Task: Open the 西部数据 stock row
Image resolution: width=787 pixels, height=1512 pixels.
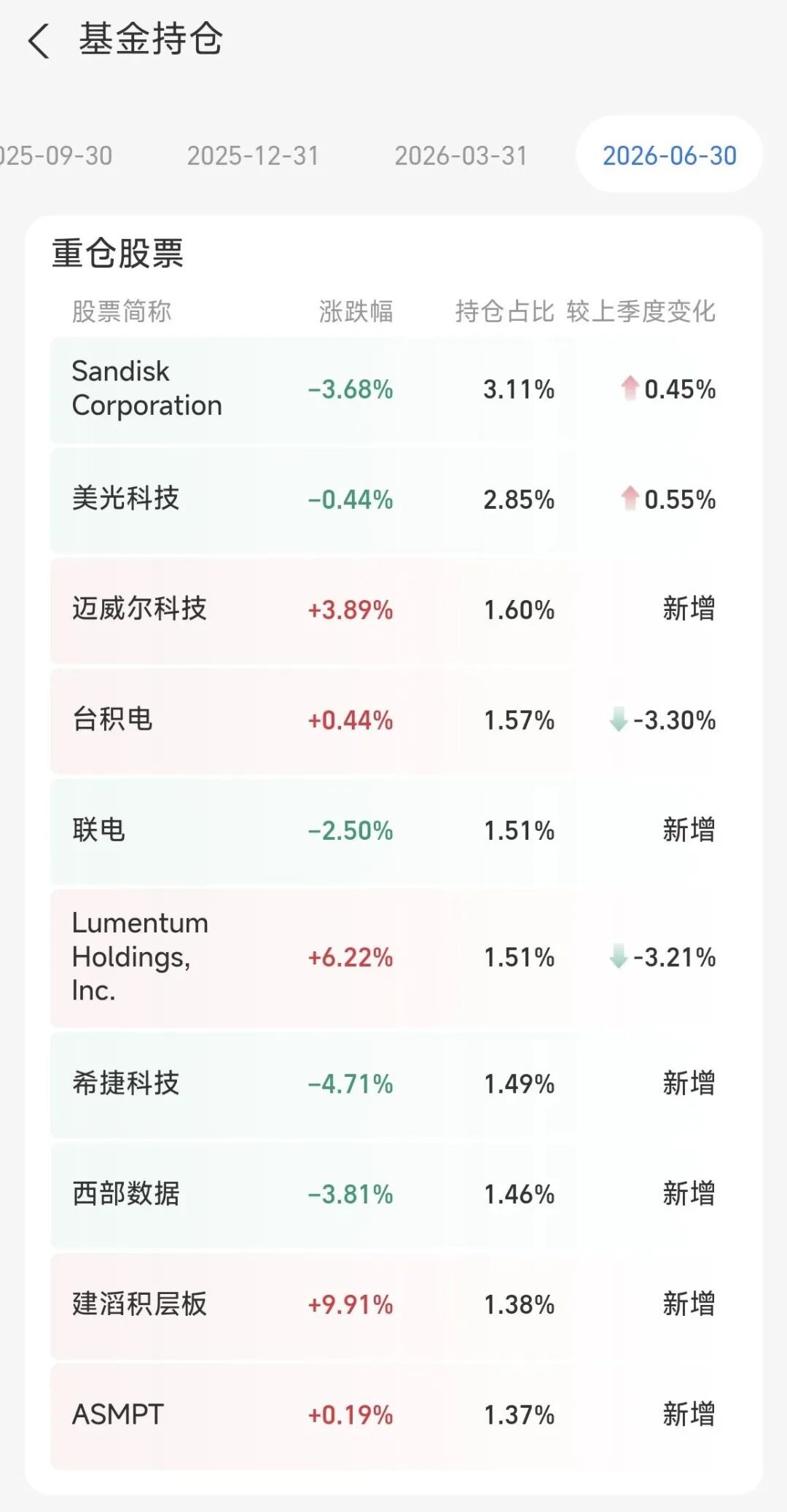Action: (x=393, y=1194)
